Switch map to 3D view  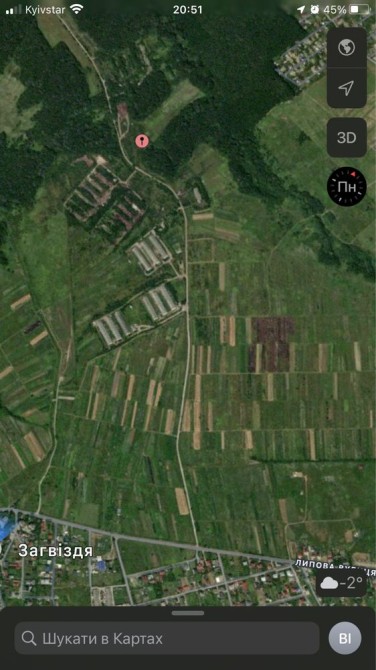coord(347,138)
